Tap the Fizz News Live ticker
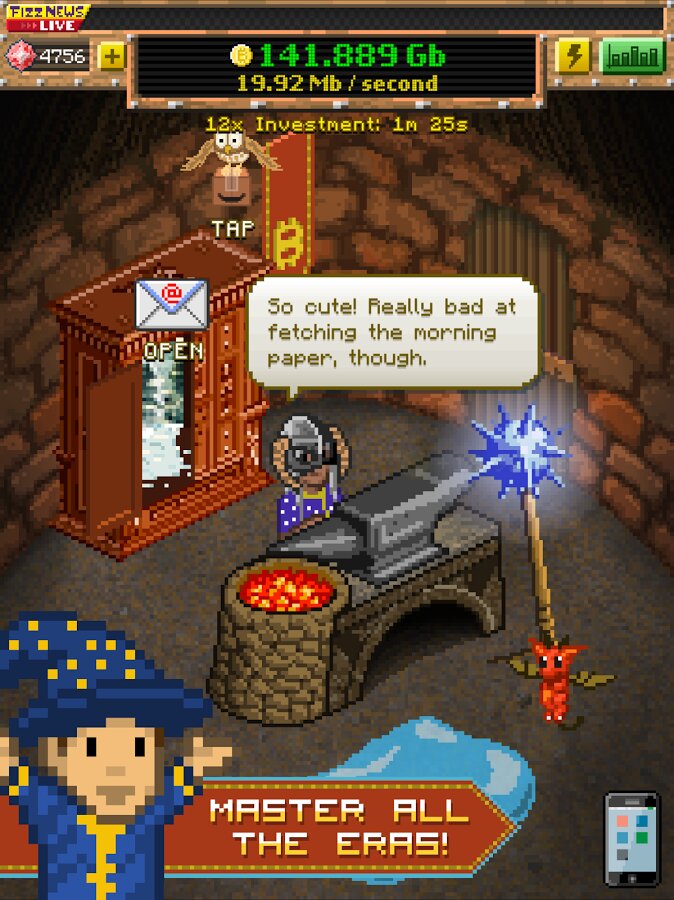This screenshot has height=900, width=674. click(48, 17)
